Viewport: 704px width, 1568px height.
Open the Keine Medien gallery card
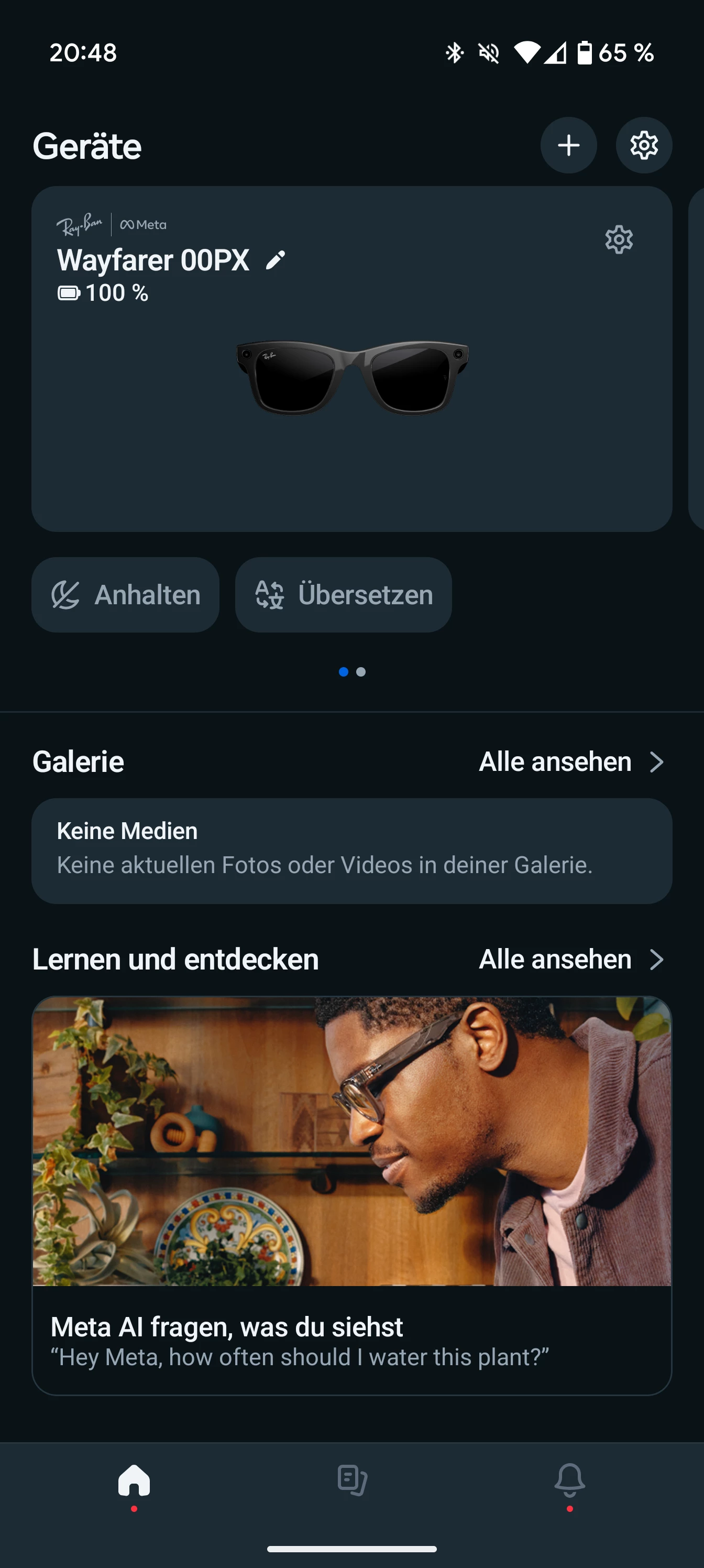tap(351, 851)
